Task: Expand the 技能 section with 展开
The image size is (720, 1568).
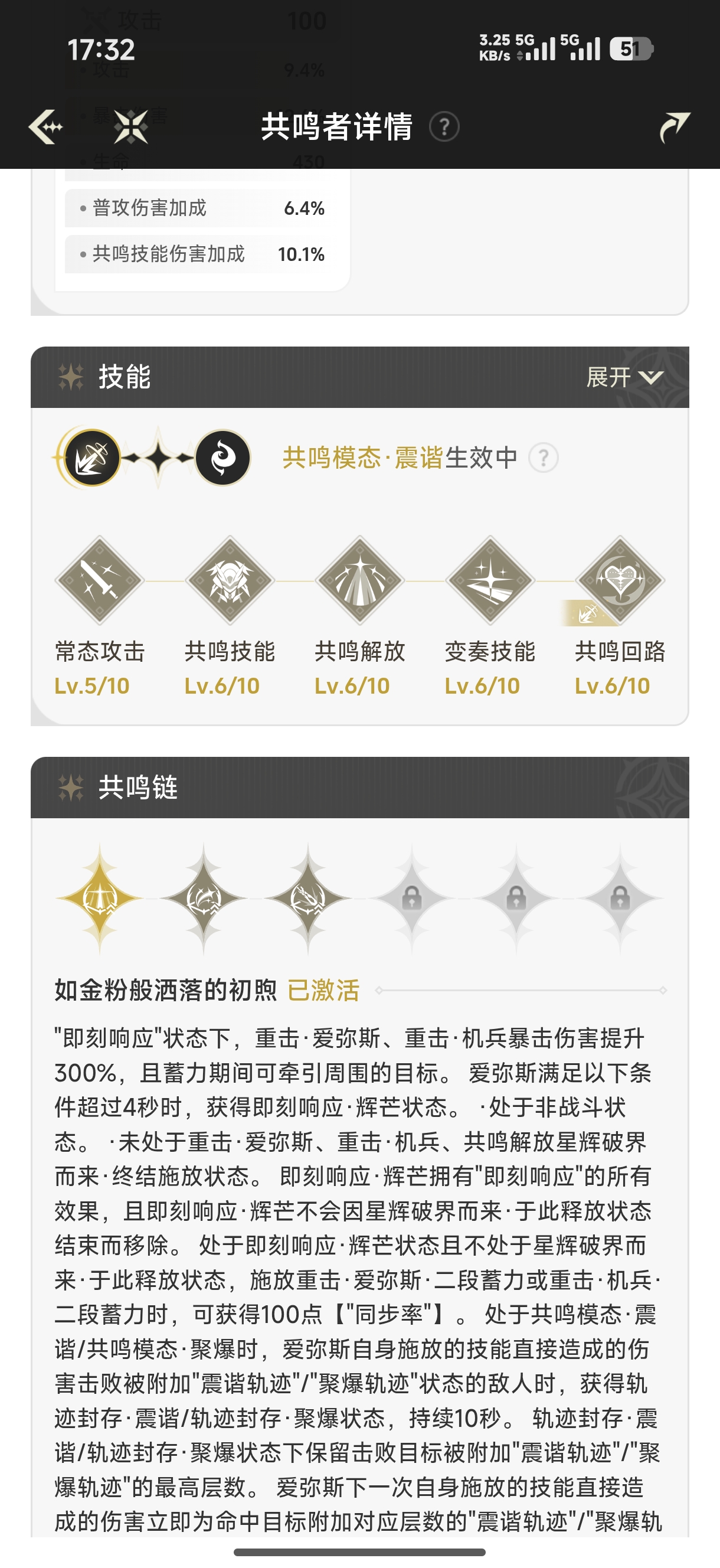Action: click(625, 377)
